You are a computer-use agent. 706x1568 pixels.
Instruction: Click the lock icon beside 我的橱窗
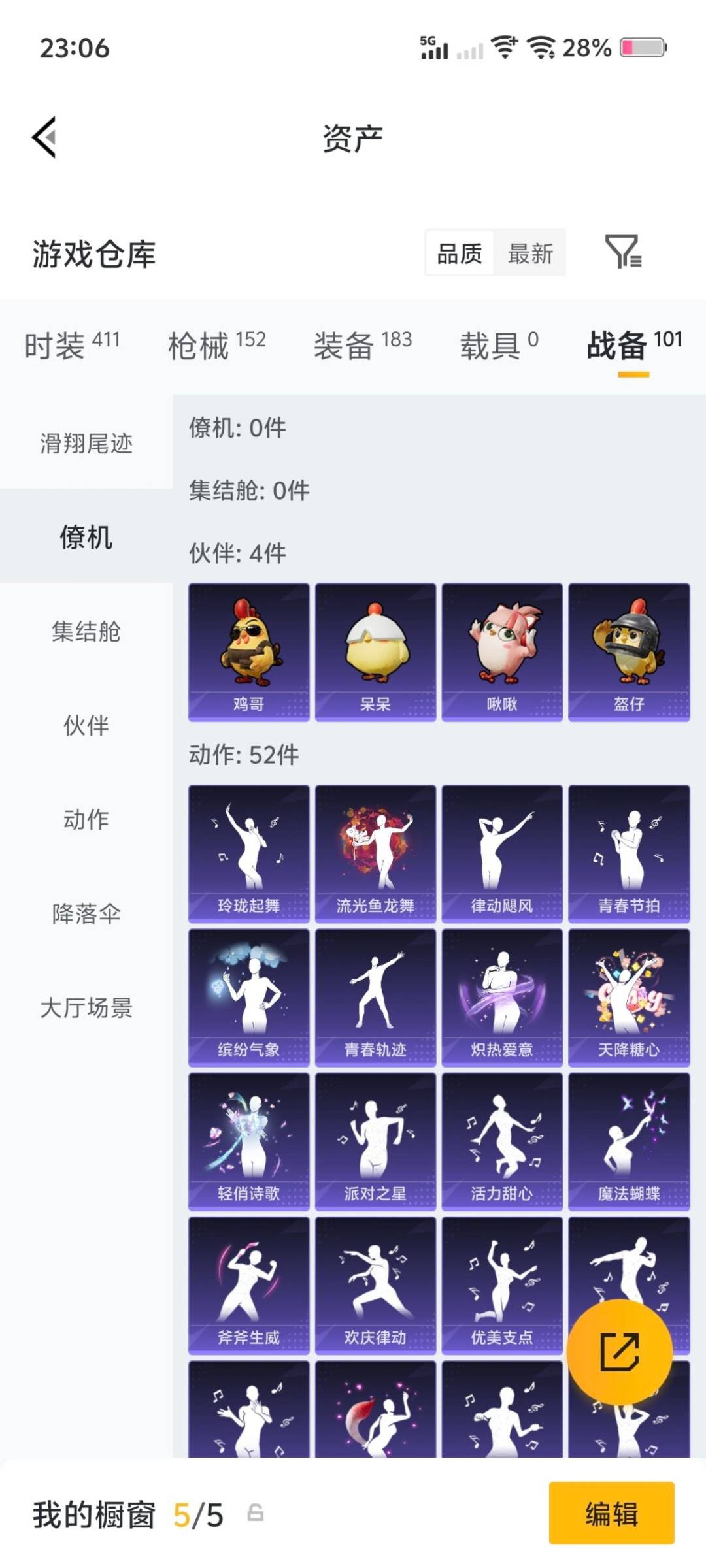tap(256, 1513)
